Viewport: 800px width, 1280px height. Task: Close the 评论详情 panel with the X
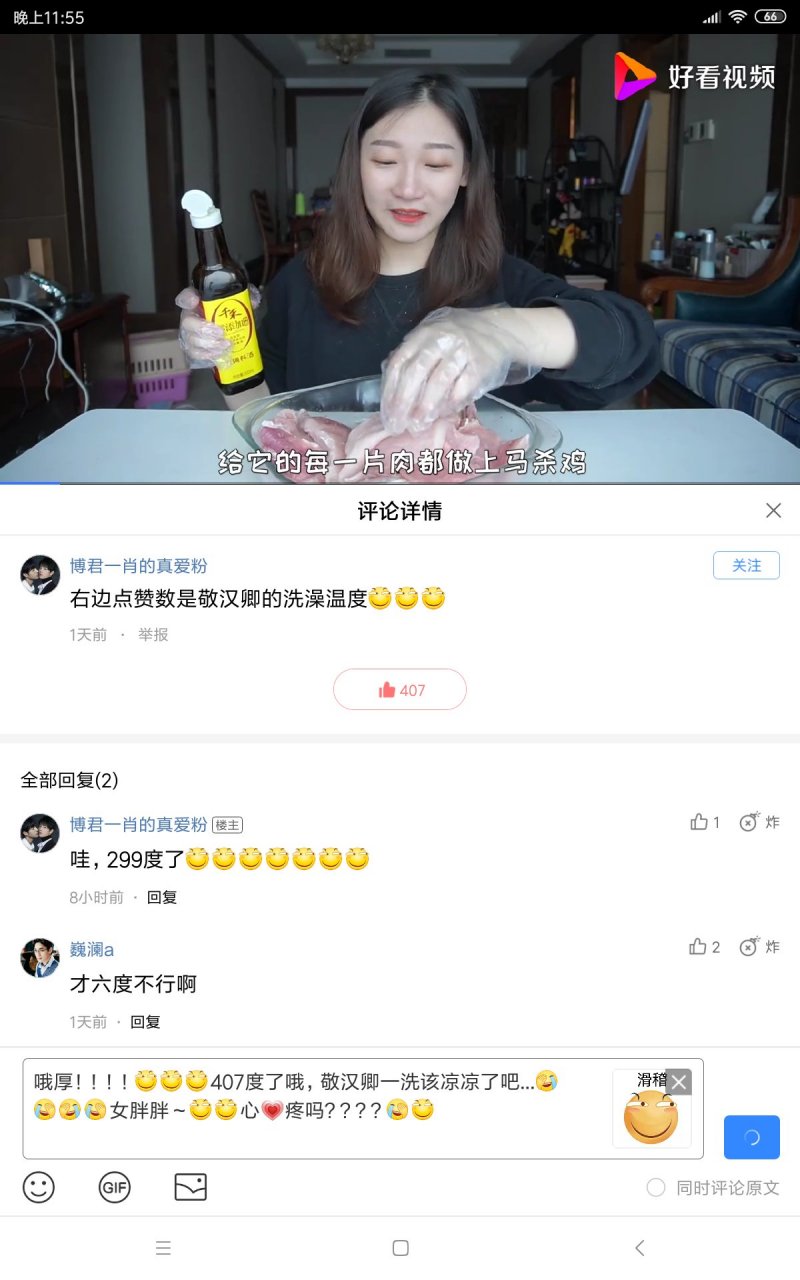(773, 510)
